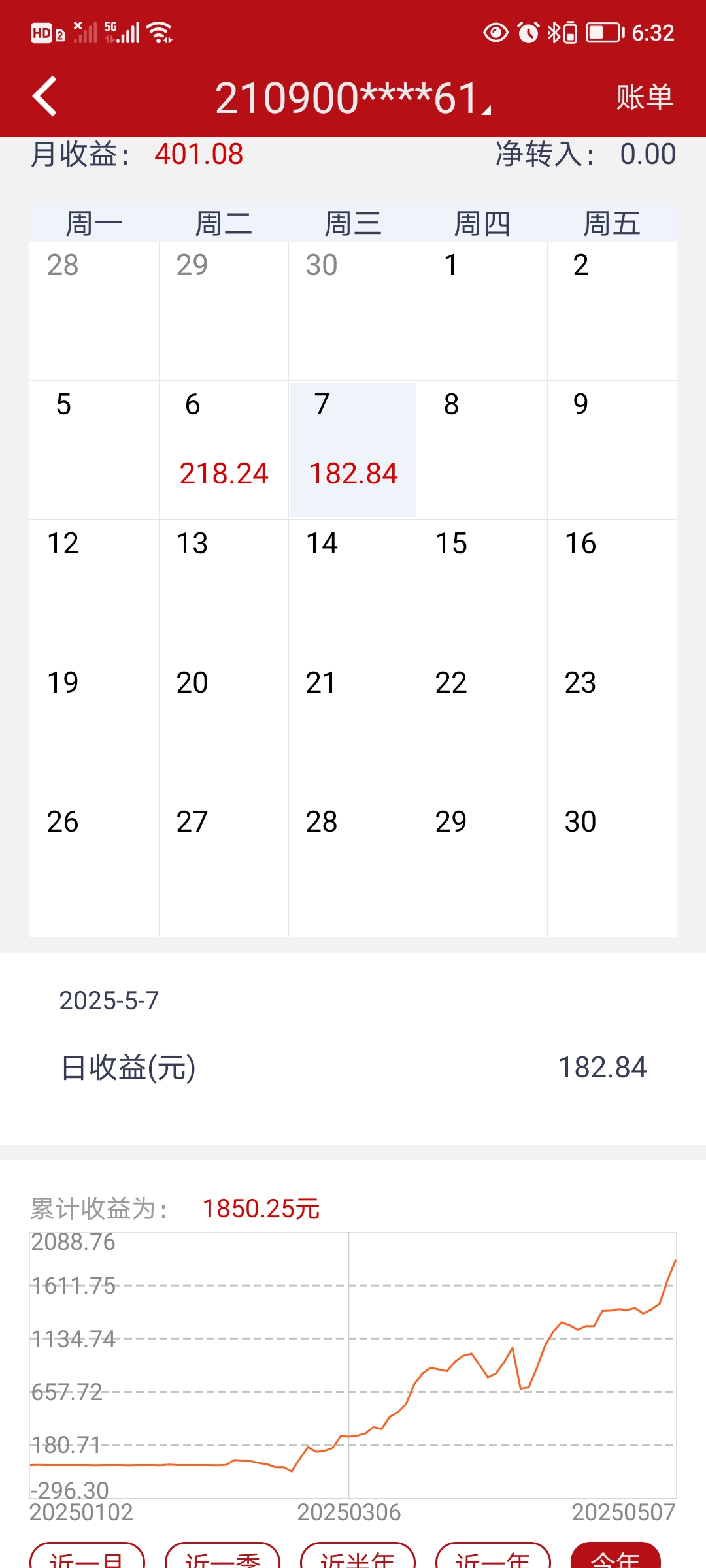This screenshot has height=1568, width=706.
Task: Choose day 9 in the calendar
Action: tap(612, 449)
